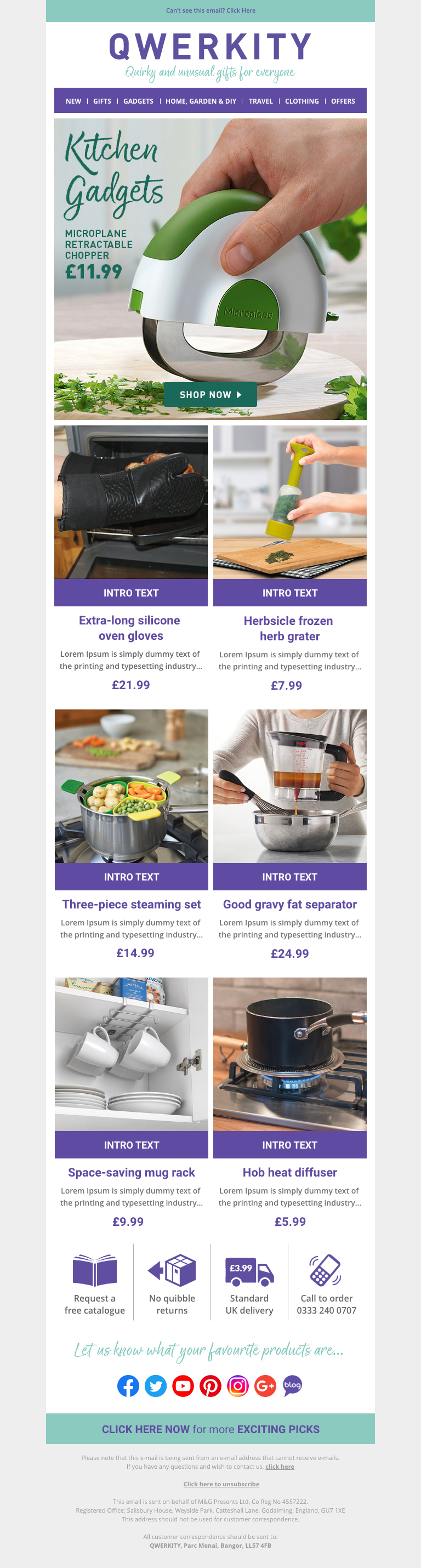Open the 'Can't see this email? Click Here' link
Screen dimensions: 421x1568
click(210, 10)
